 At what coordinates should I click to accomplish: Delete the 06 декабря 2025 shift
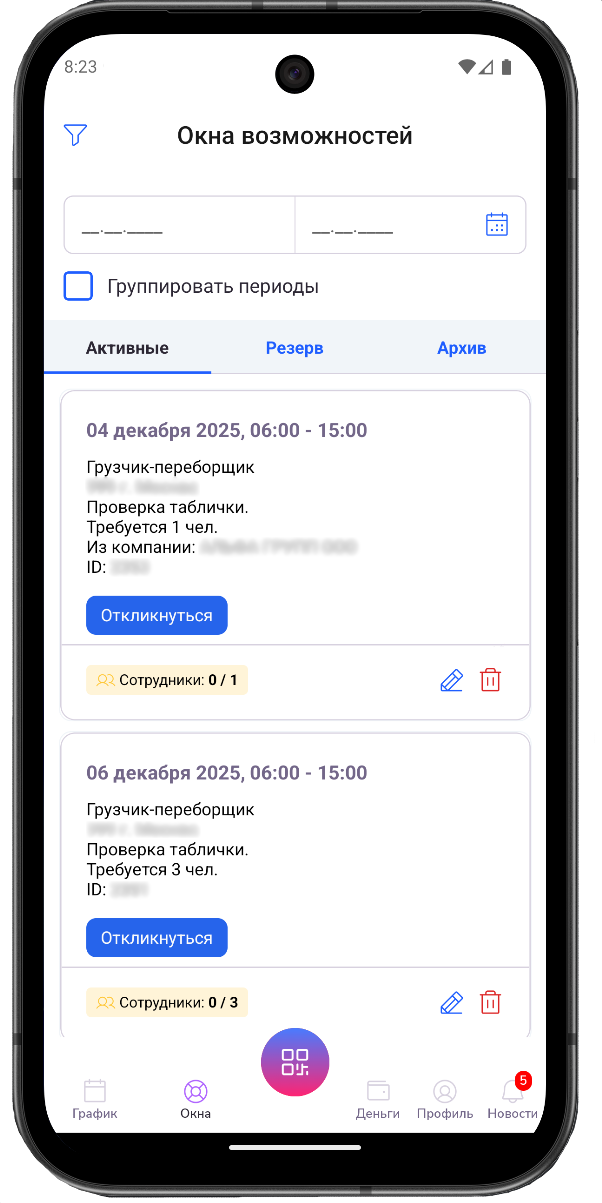coord(490,1002)
